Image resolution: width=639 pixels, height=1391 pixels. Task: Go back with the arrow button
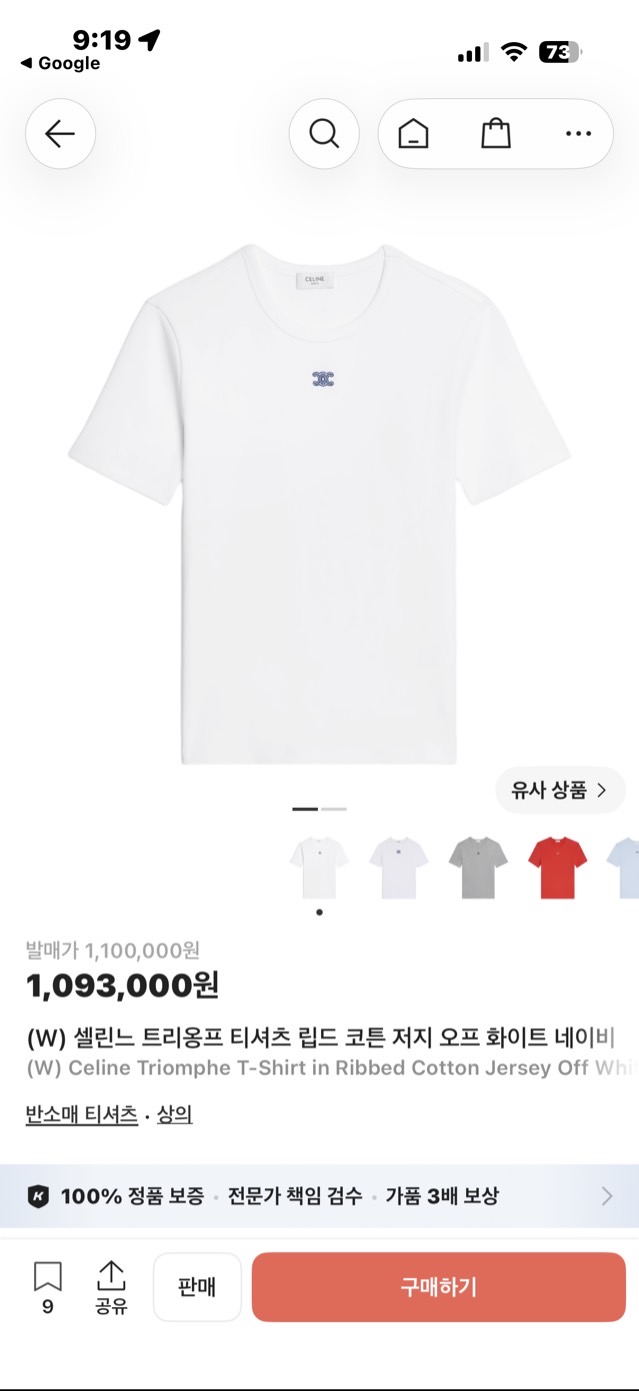pos(60,134)
